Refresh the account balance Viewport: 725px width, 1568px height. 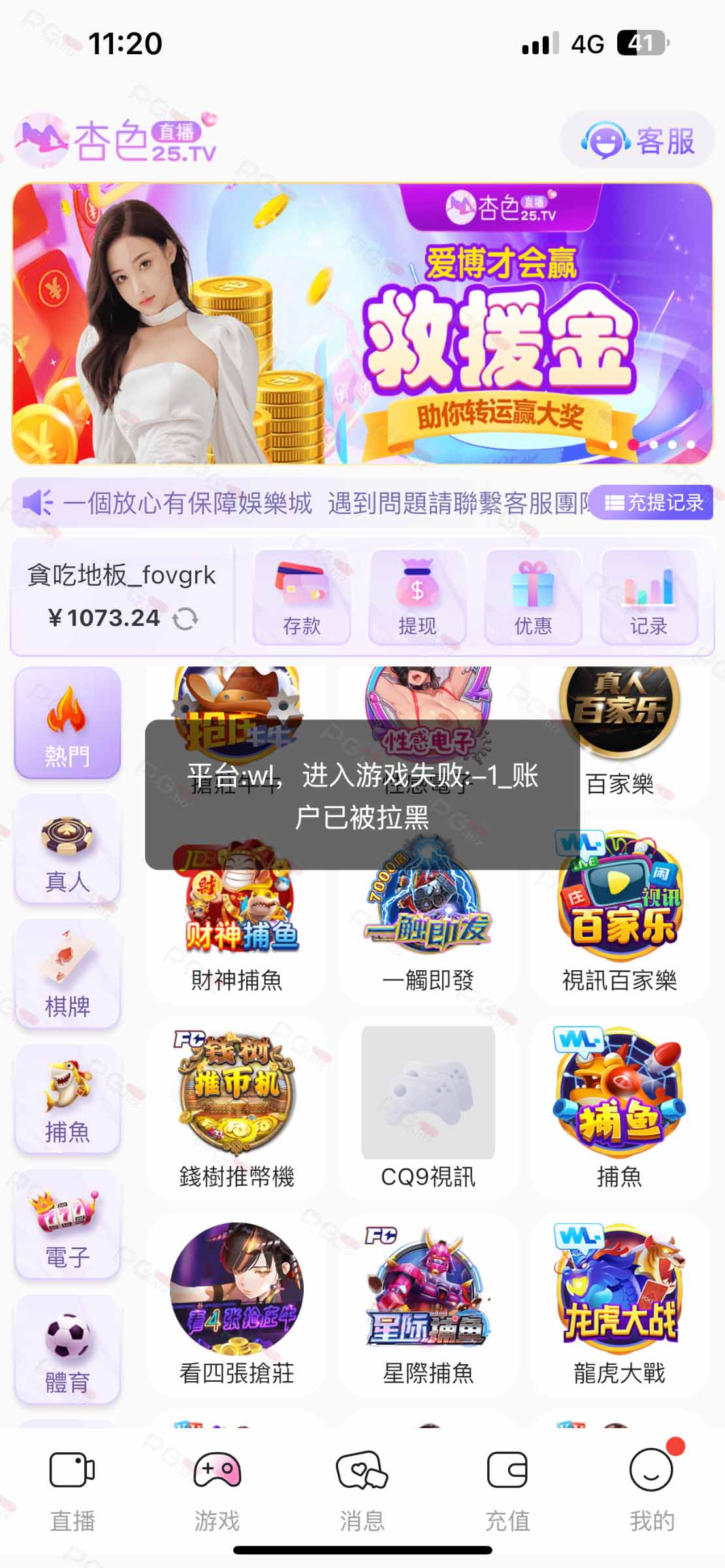point(185,618)
